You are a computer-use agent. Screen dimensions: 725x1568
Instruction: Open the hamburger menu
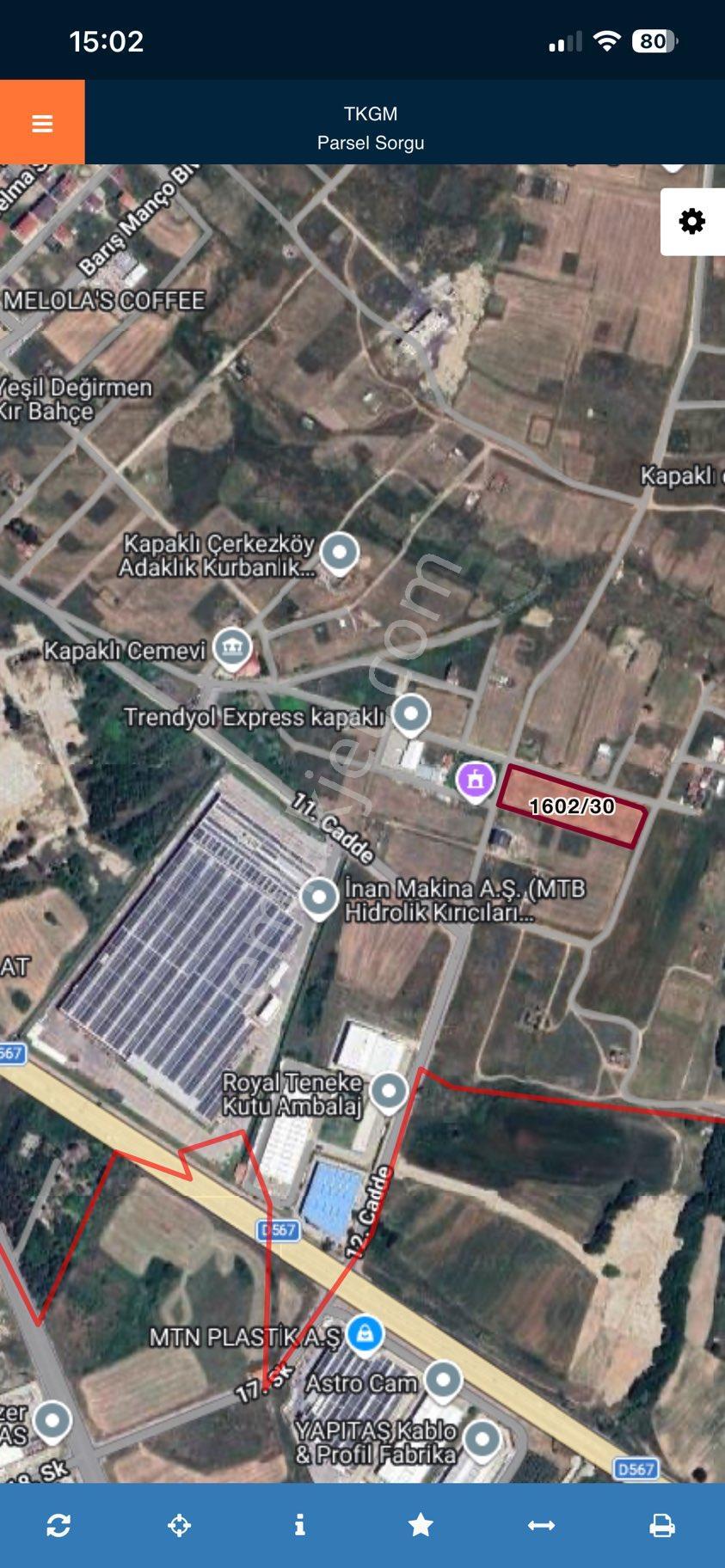42,123
